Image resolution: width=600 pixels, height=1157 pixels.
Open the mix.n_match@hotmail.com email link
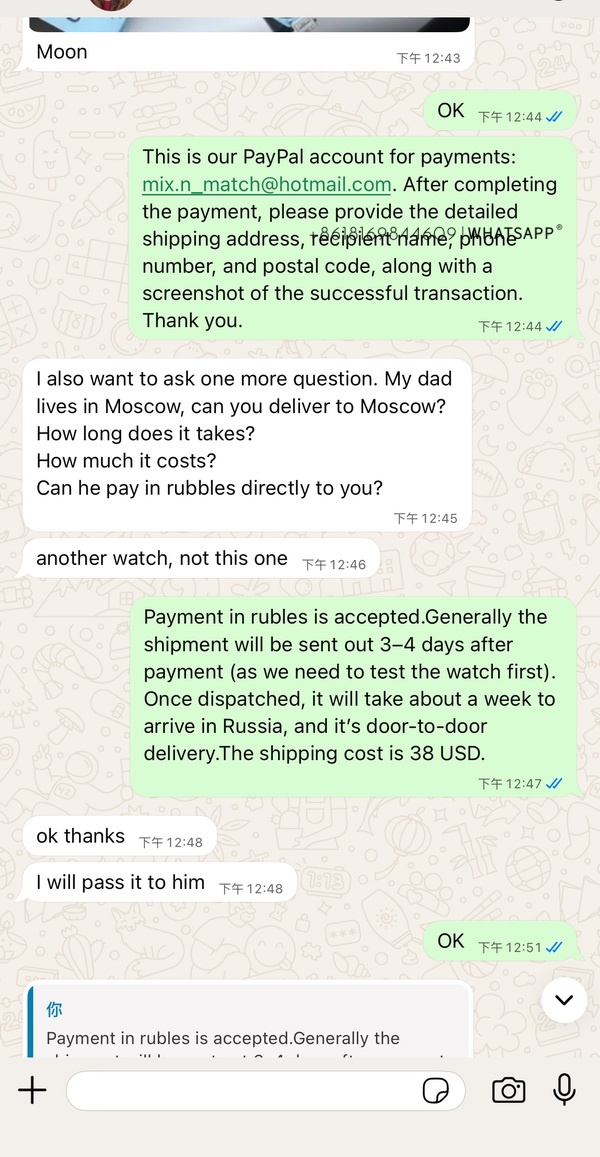point(266,184)
